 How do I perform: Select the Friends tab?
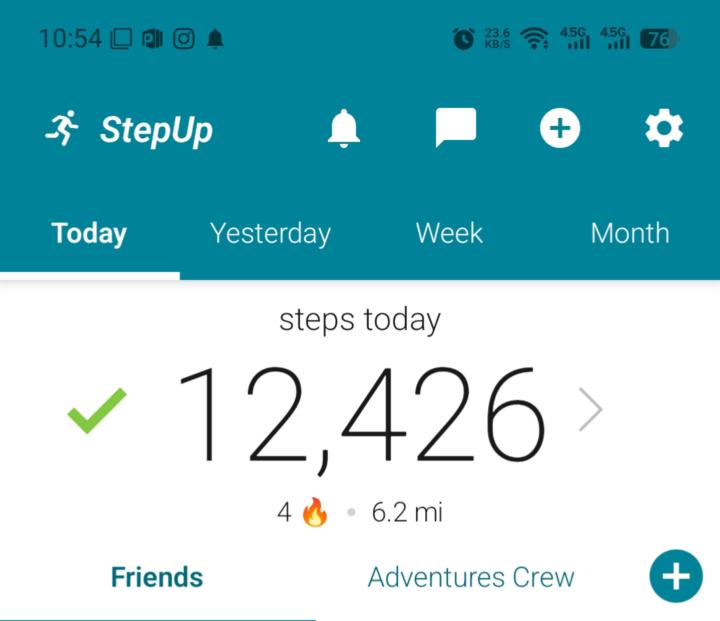157,577
